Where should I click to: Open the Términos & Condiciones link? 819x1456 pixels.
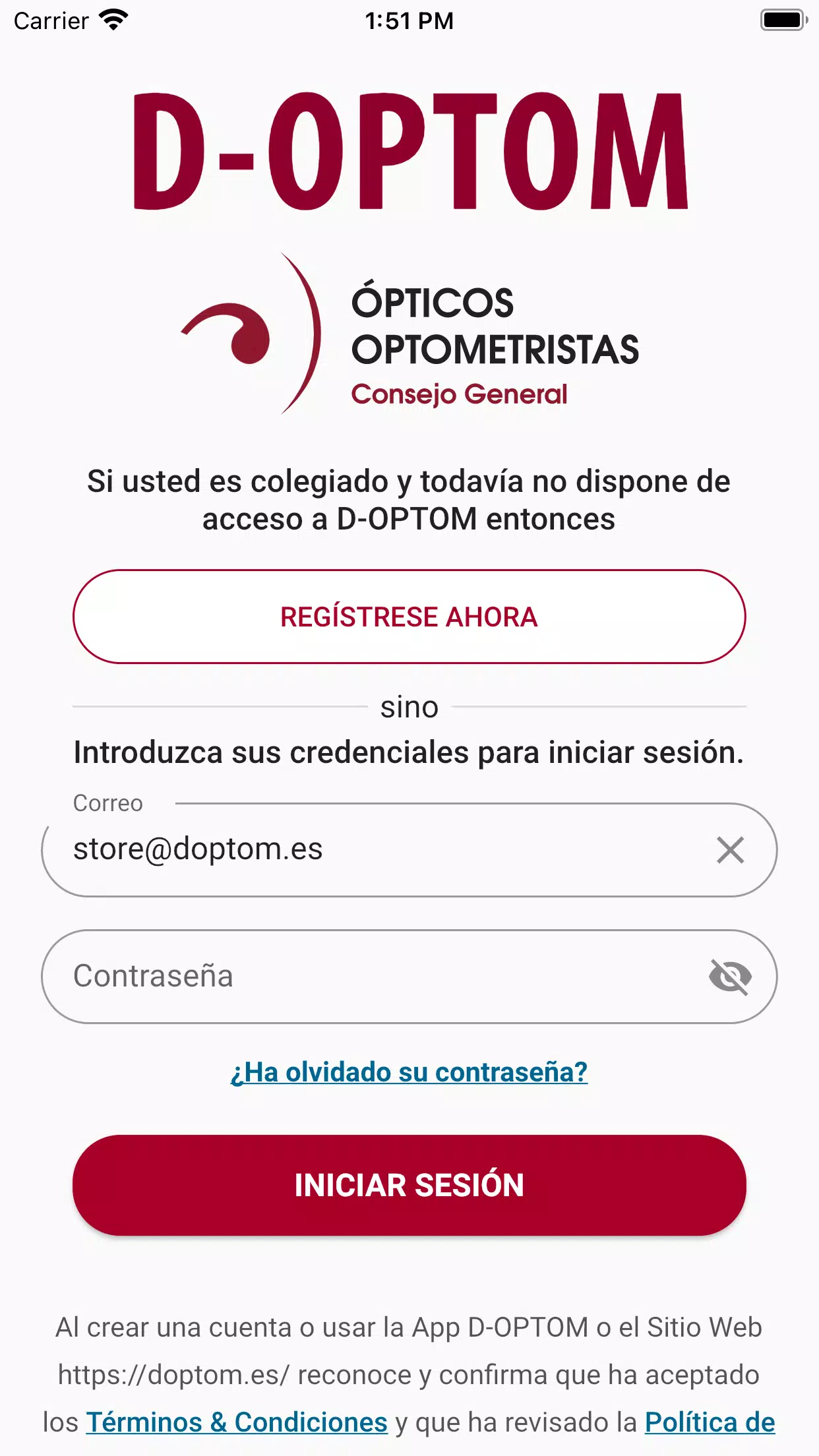click(237, 1422)
